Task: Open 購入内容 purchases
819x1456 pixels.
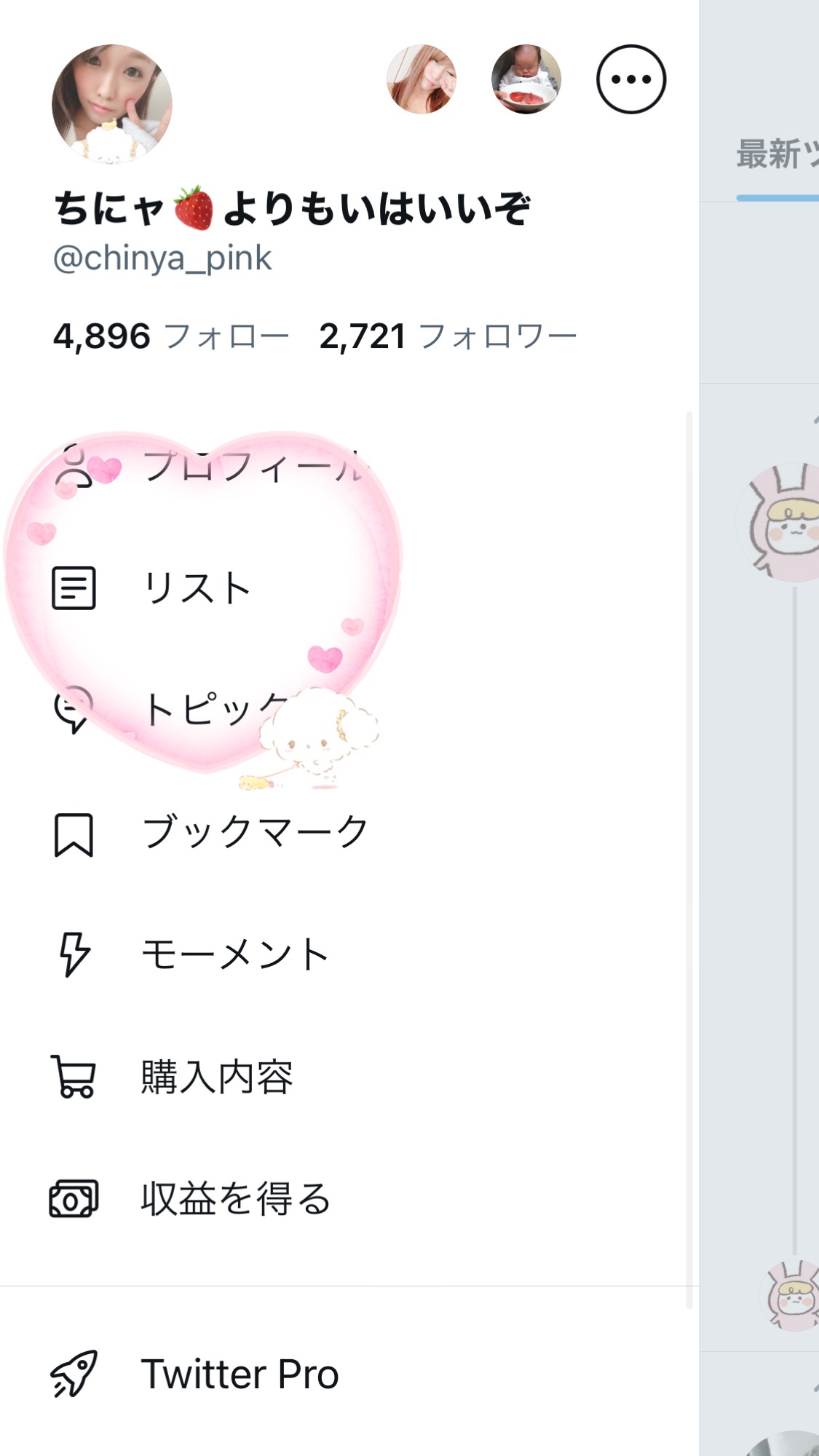Action: (217, 1077)
